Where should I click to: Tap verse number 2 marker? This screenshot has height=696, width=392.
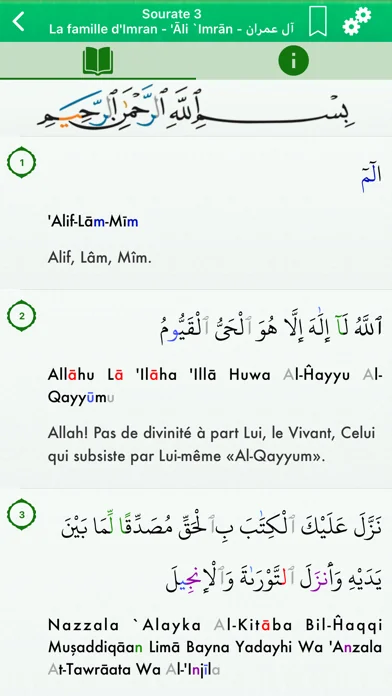[21, 316]
